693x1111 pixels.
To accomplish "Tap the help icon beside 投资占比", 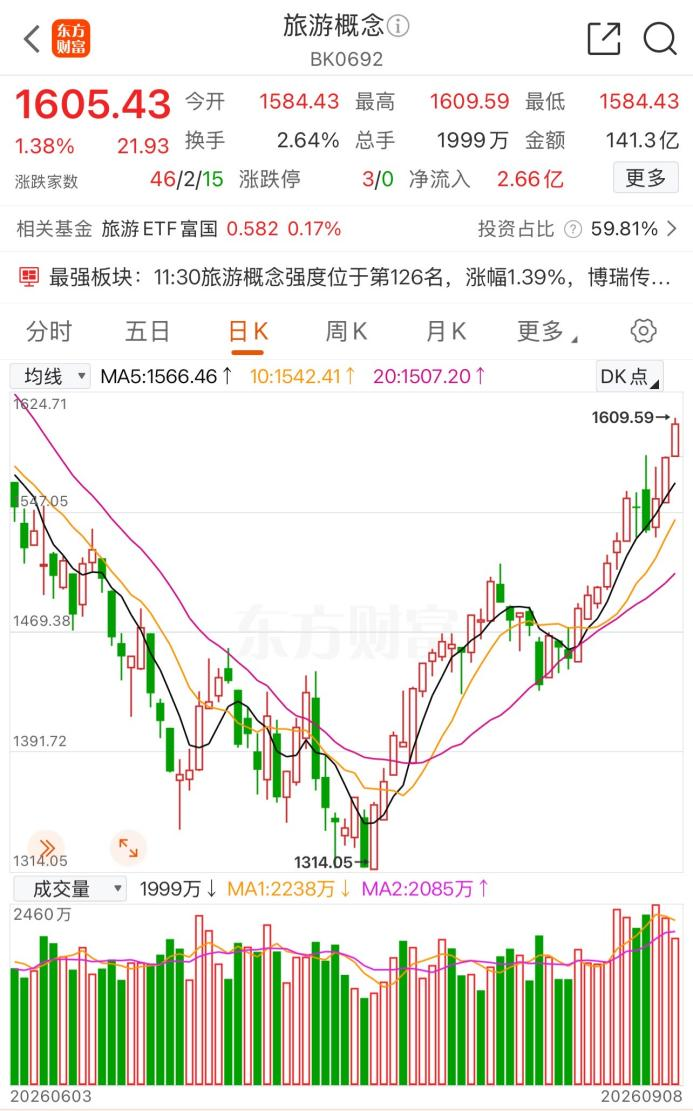I will tap(573, 229).
